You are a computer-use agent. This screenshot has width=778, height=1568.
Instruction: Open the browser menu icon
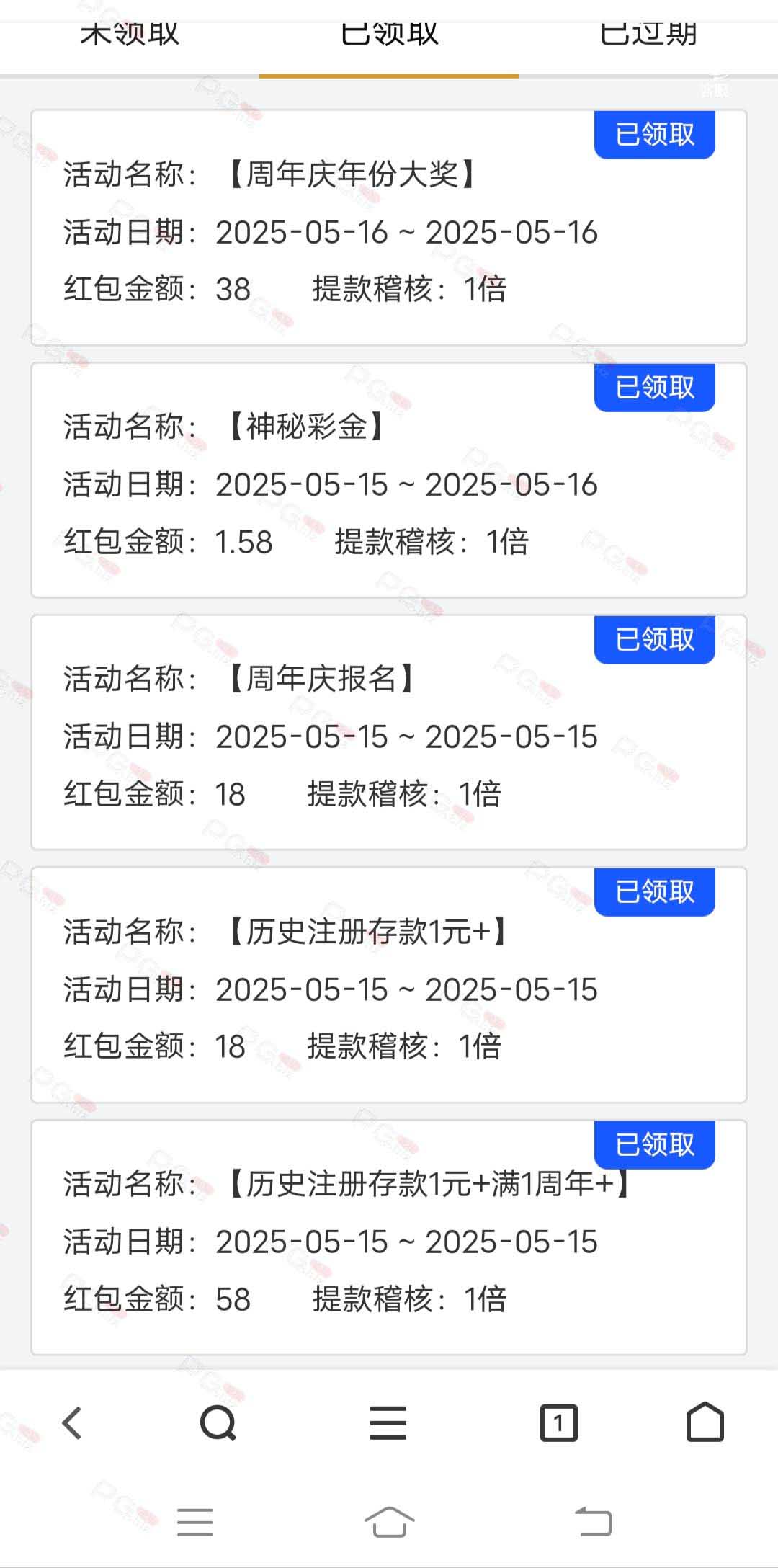[x=388, y=1423]
